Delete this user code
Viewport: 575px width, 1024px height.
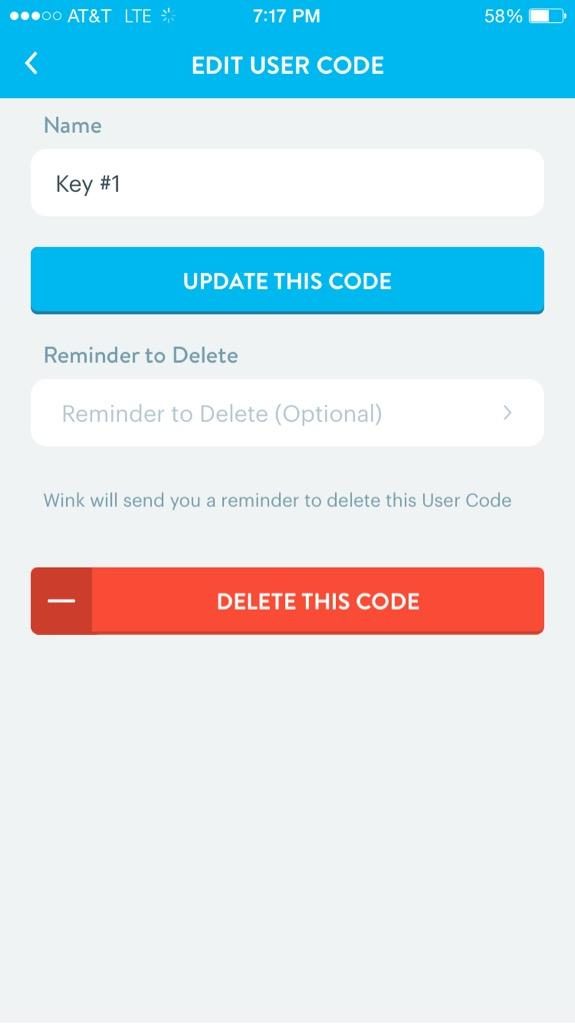(x=287, y=601)
